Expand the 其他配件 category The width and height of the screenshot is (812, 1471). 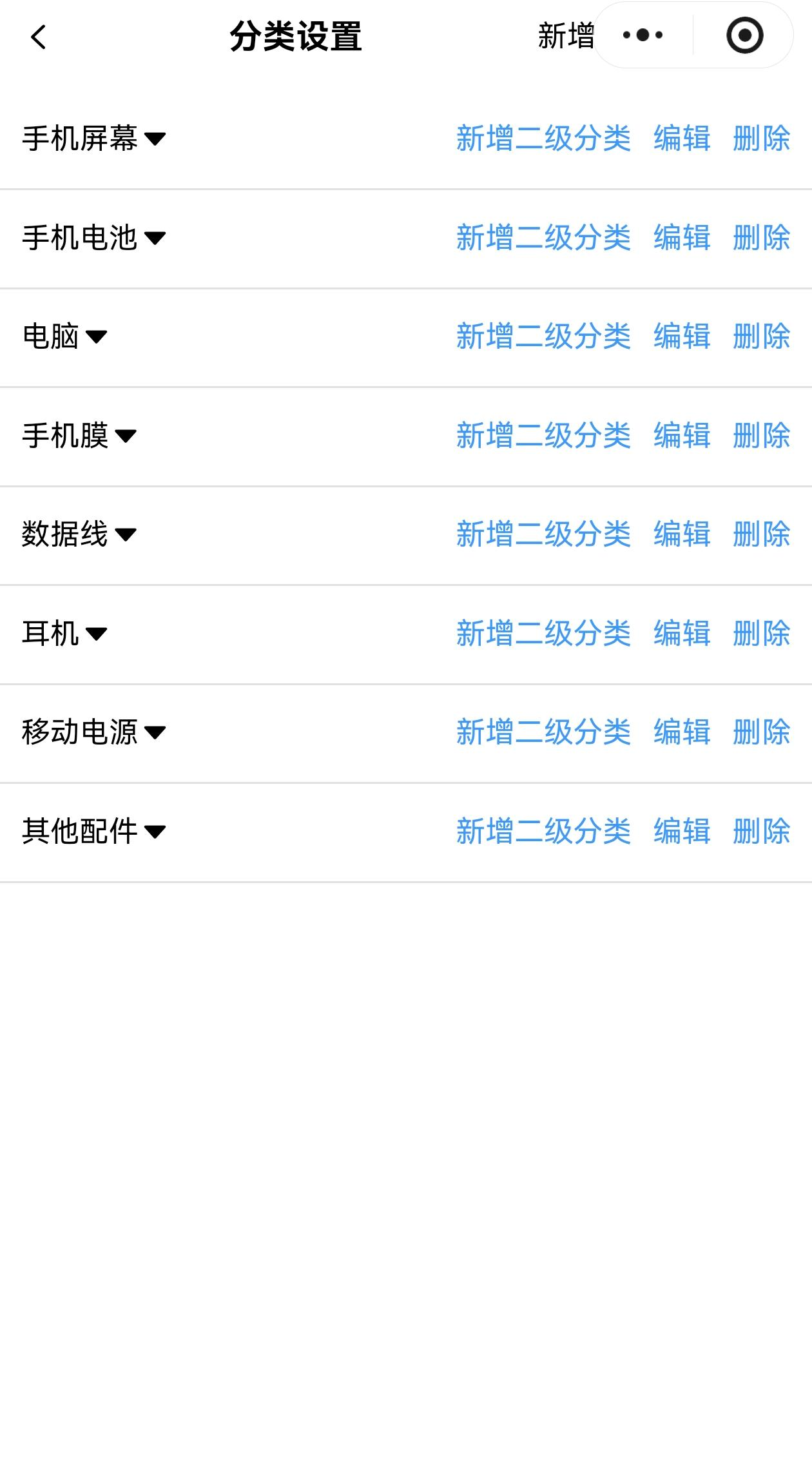[x=92, y=832]
